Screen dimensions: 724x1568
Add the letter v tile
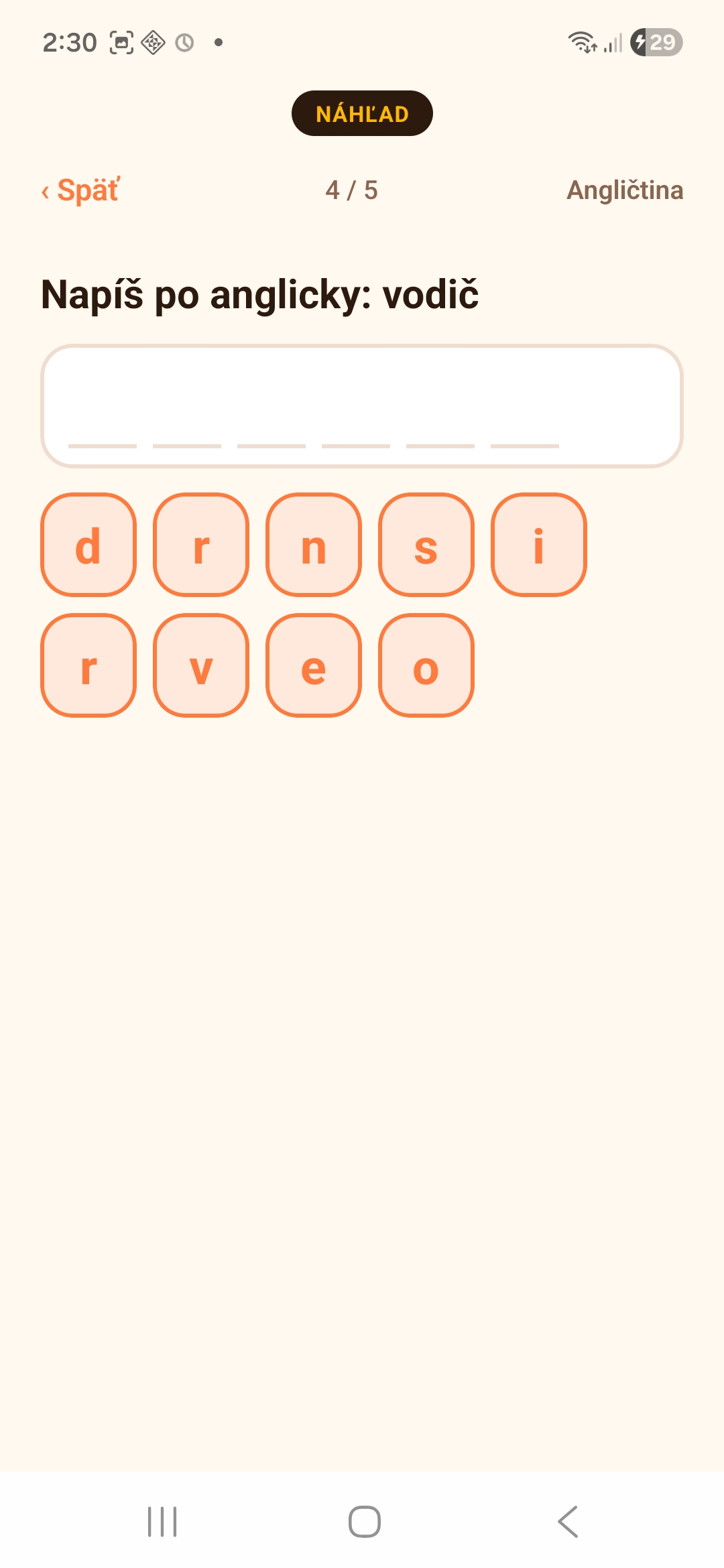[x=201, y=665]
